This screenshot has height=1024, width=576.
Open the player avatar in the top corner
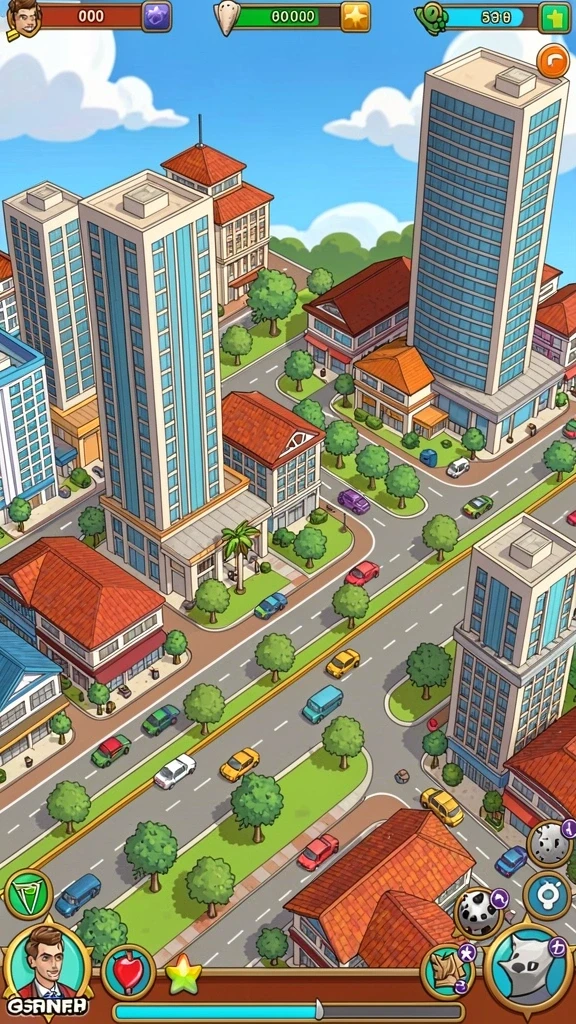pos(22,18)
